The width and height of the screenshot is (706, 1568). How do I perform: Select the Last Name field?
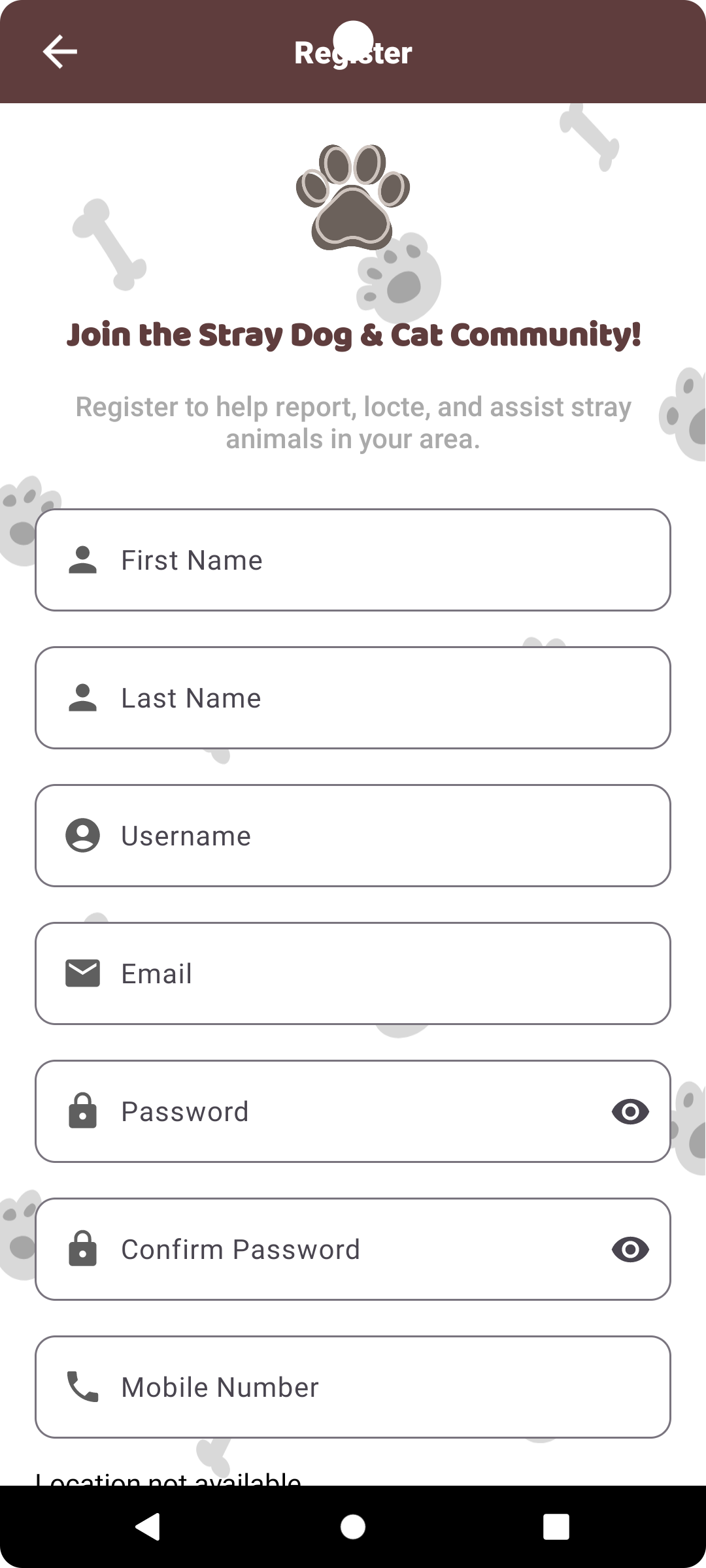click(x=353, y=698)
